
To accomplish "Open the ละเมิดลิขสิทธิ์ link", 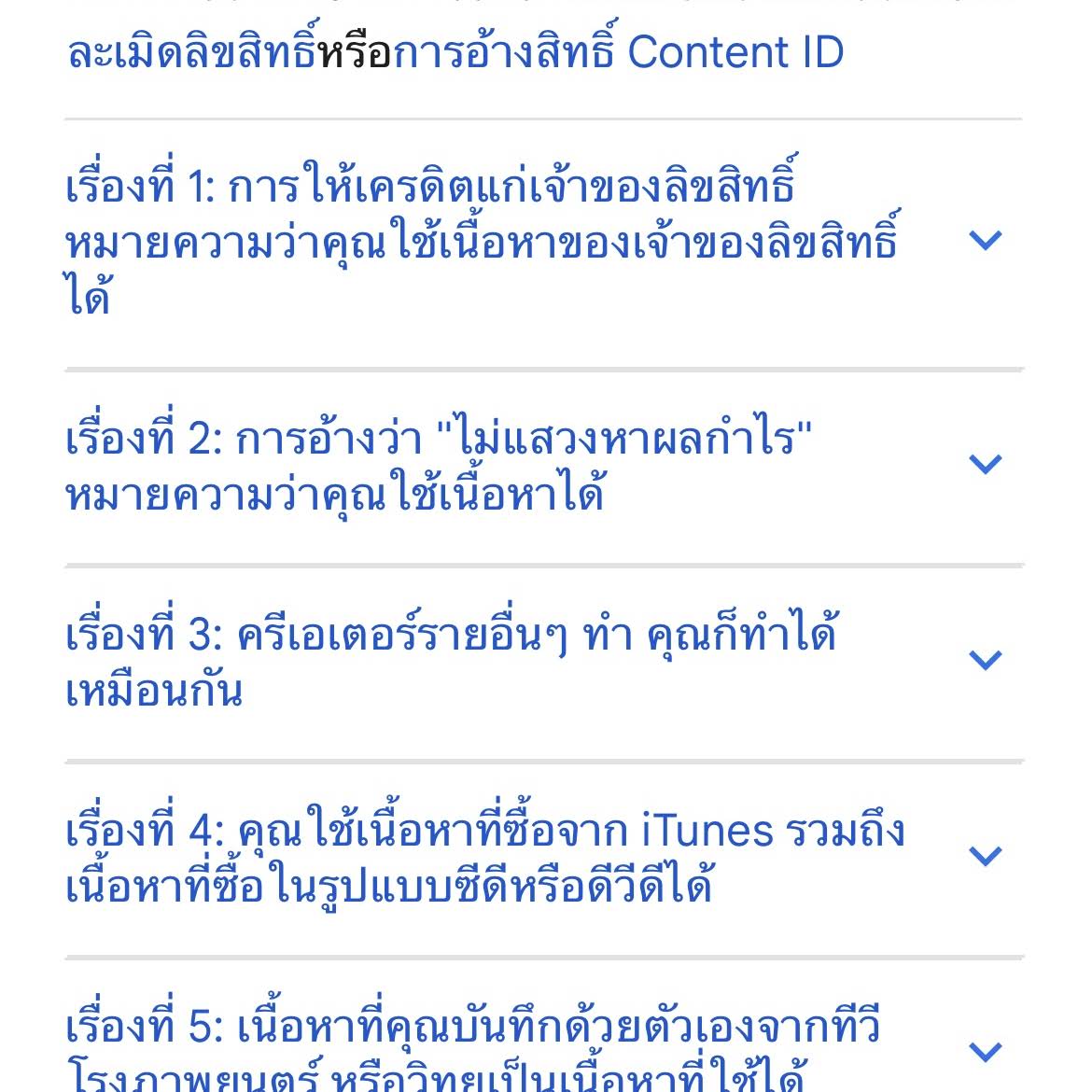I will [x=191, y=53].
